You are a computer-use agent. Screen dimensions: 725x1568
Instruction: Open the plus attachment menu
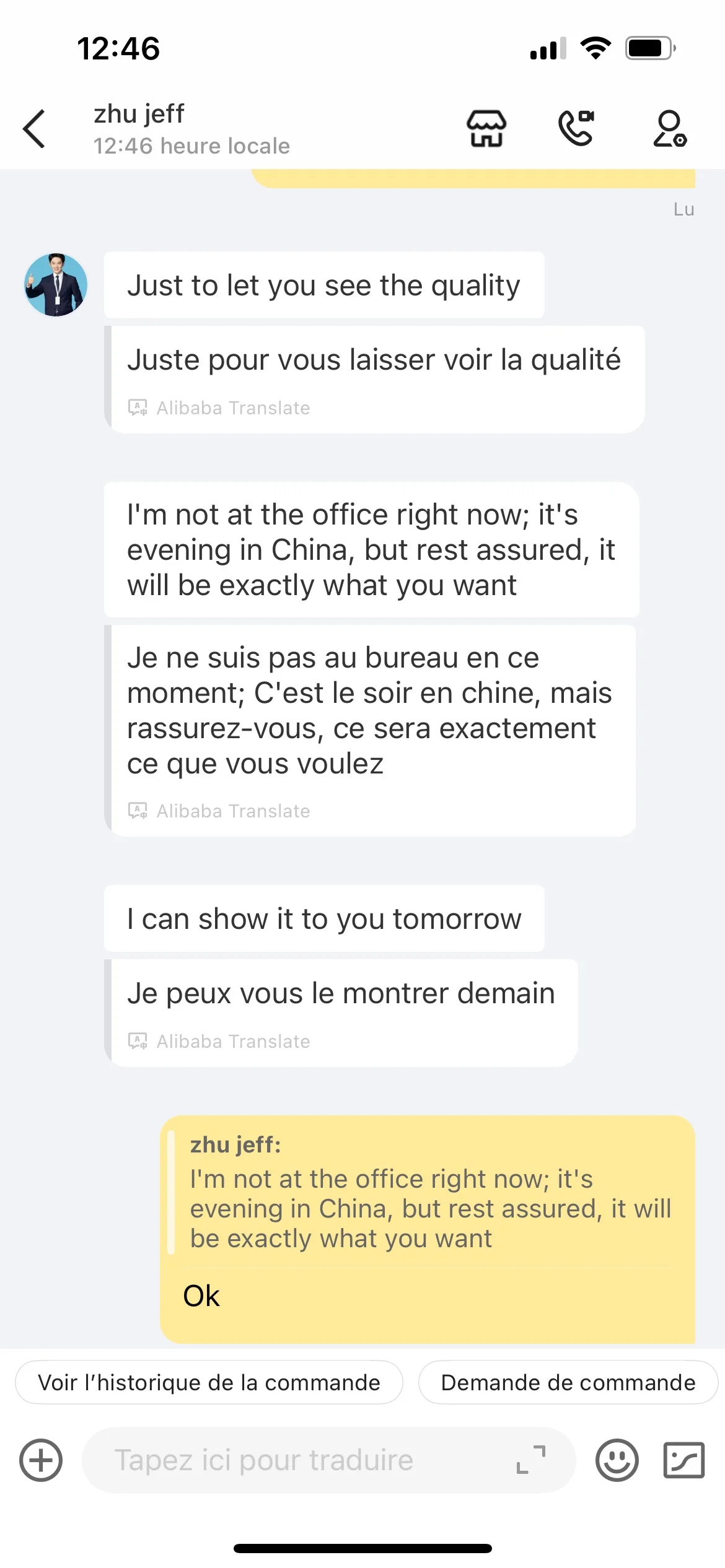tap(41, 1460)
